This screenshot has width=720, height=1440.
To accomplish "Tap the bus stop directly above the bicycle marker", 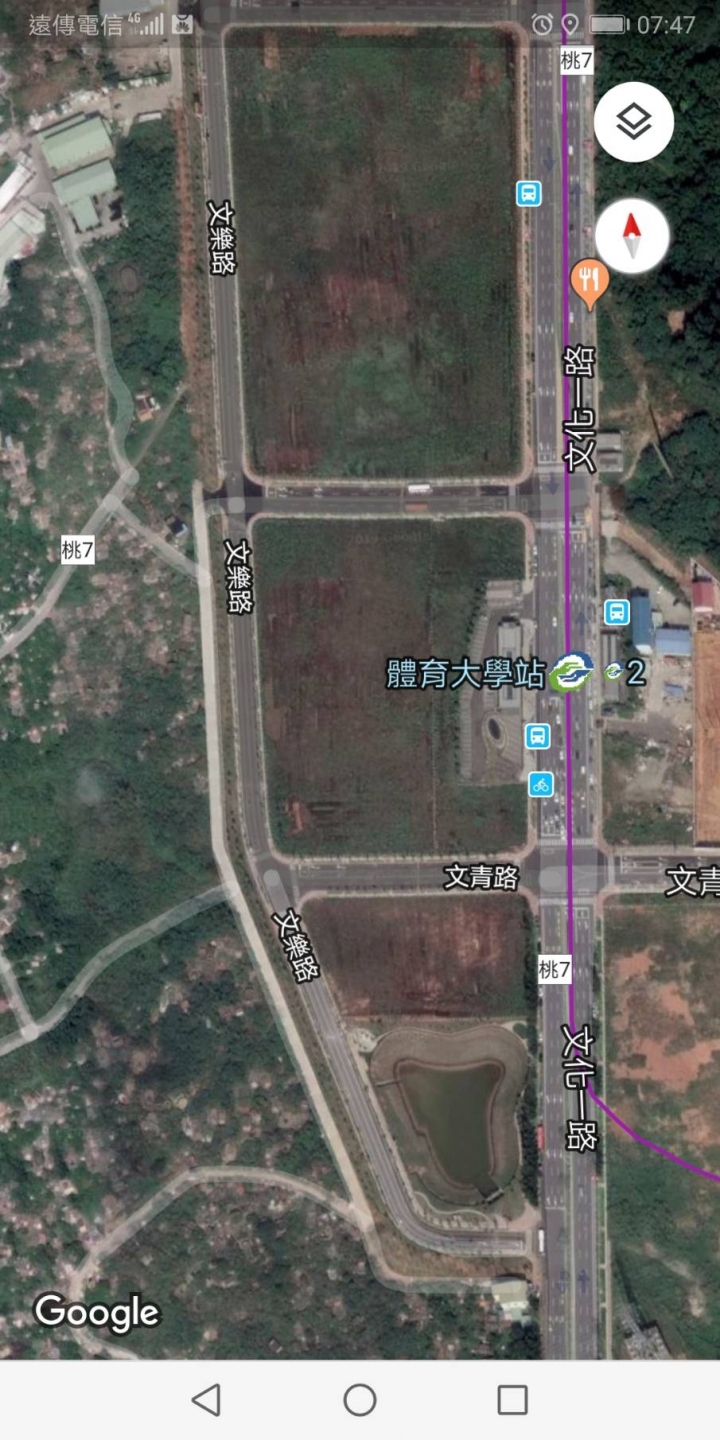I will point(538,737).
